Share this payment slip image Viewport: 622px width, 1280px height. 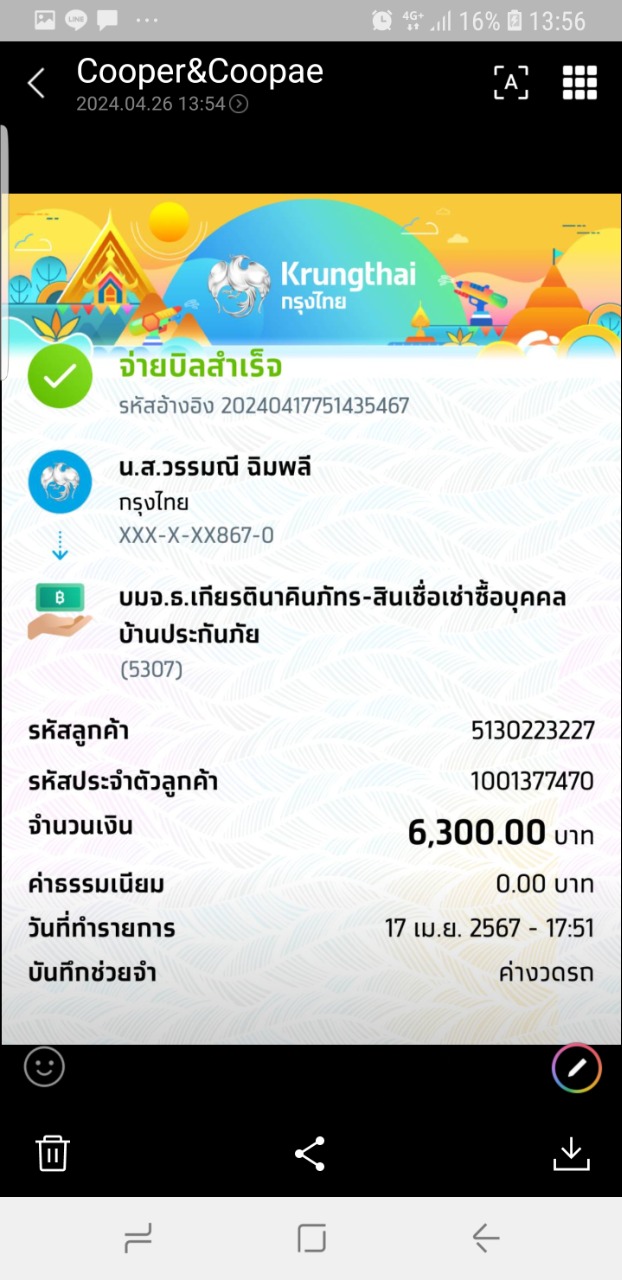pyautogui.click(x=310, y=1153)
